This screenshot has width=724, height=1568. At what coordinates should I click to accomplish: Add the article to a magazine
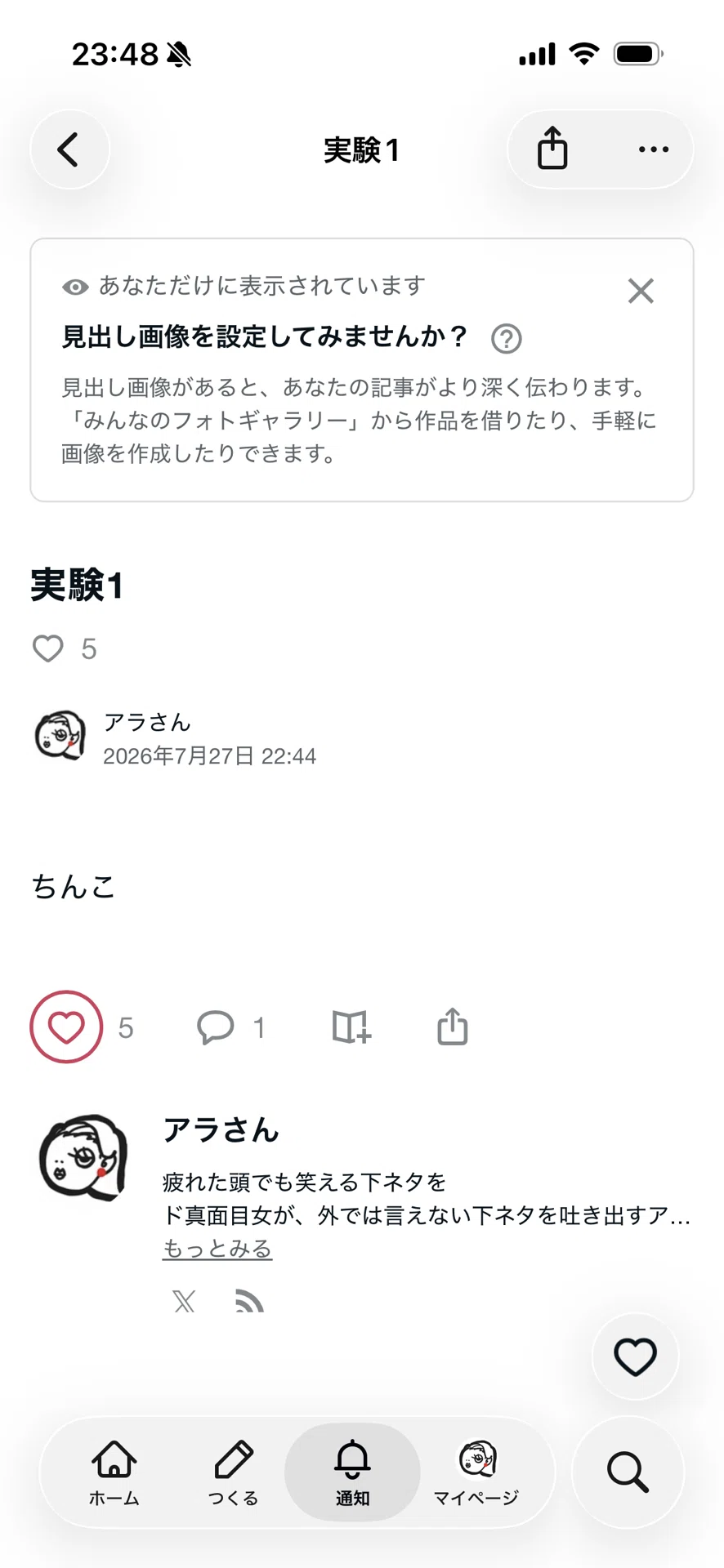[351, 1027]
